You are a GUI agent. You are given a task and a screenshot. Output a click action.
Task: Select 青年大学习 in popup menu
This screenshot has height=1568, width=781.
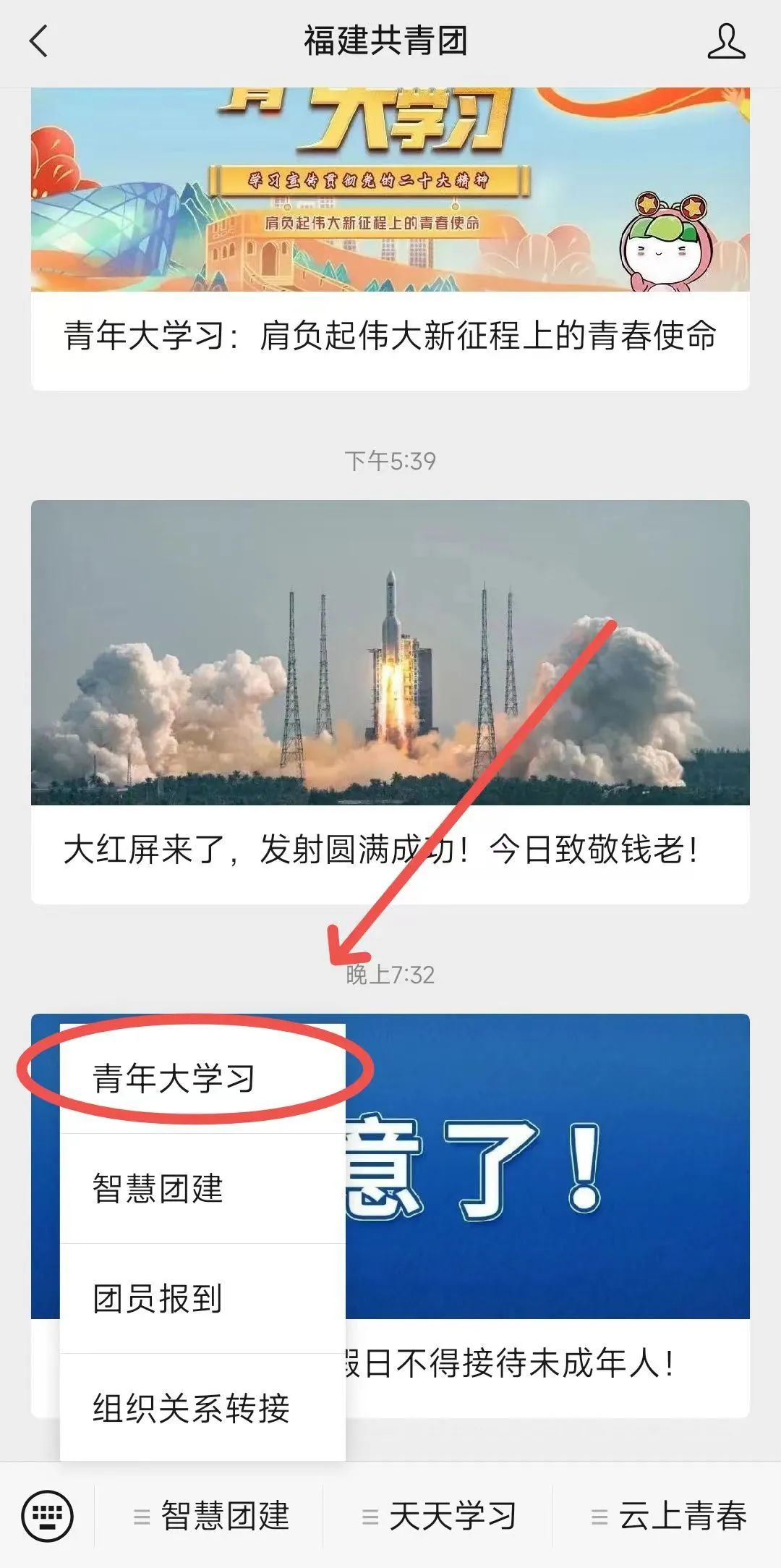(x=174, y=1078)
